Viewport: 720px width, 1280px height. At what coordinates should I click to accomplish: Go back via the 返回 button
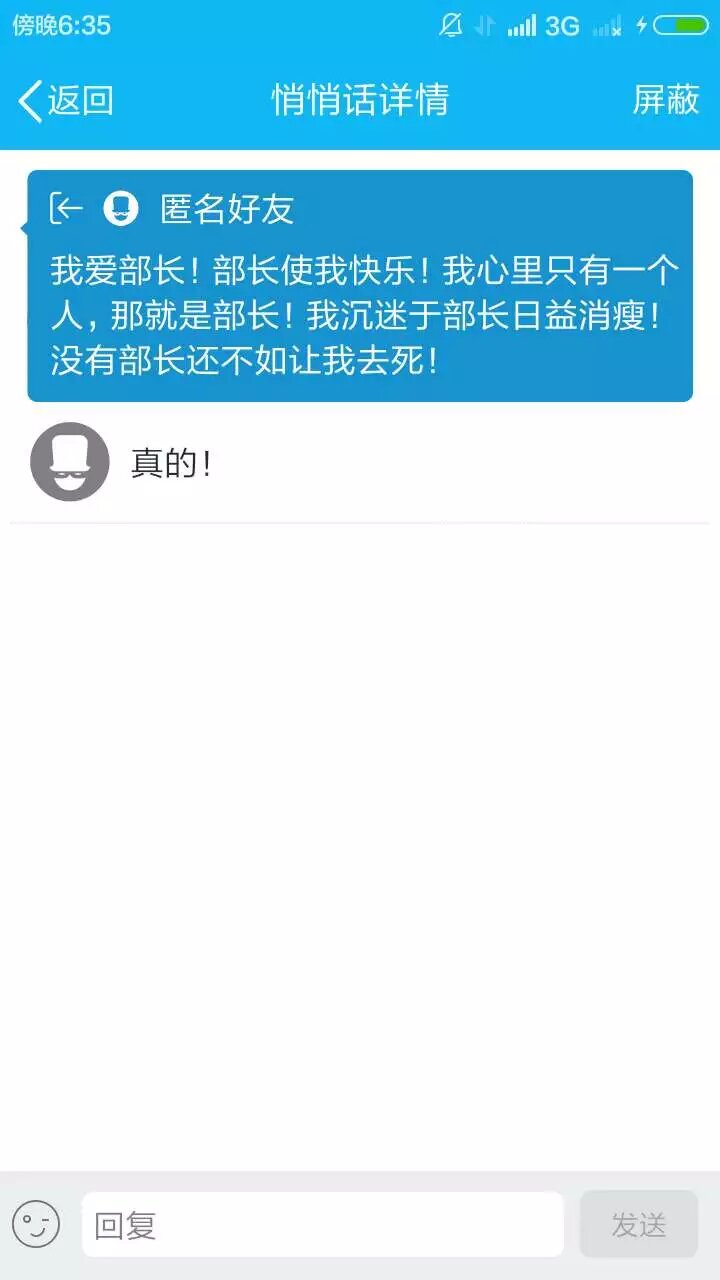(x=66, y=100)
